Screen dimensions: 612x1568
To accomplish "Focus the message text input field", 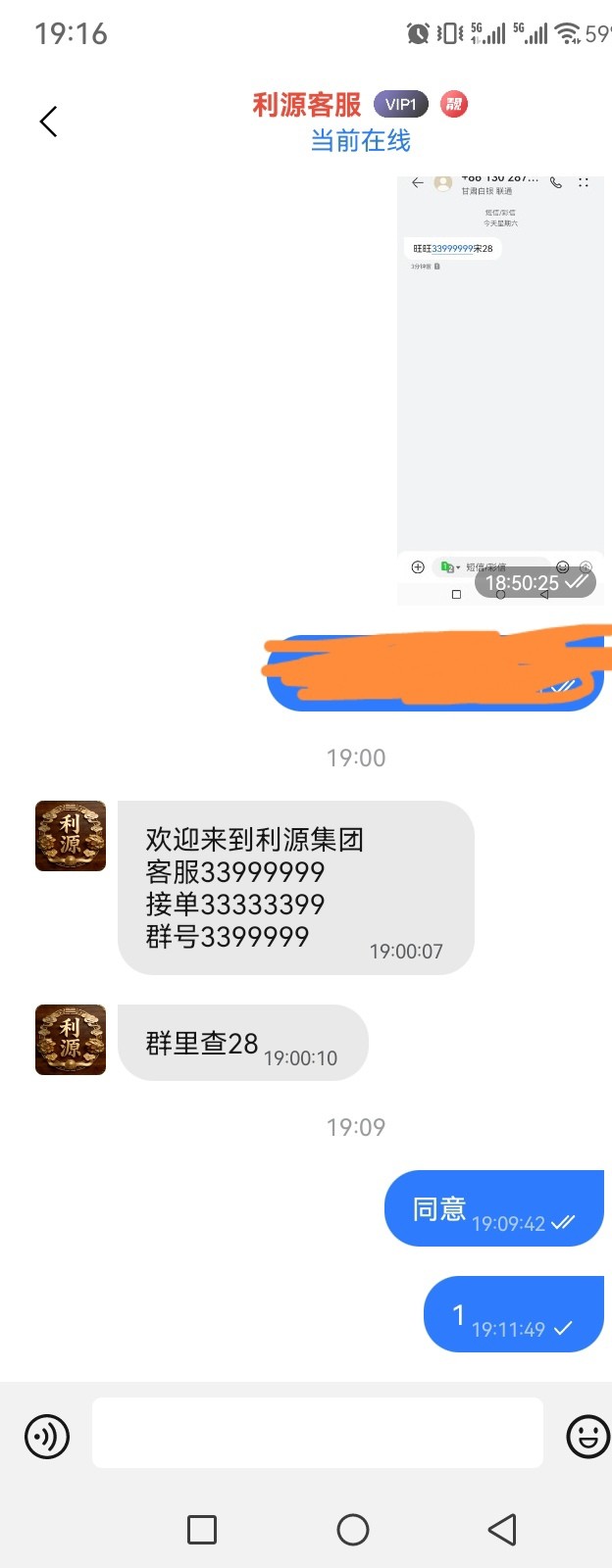I will 317,1433.
